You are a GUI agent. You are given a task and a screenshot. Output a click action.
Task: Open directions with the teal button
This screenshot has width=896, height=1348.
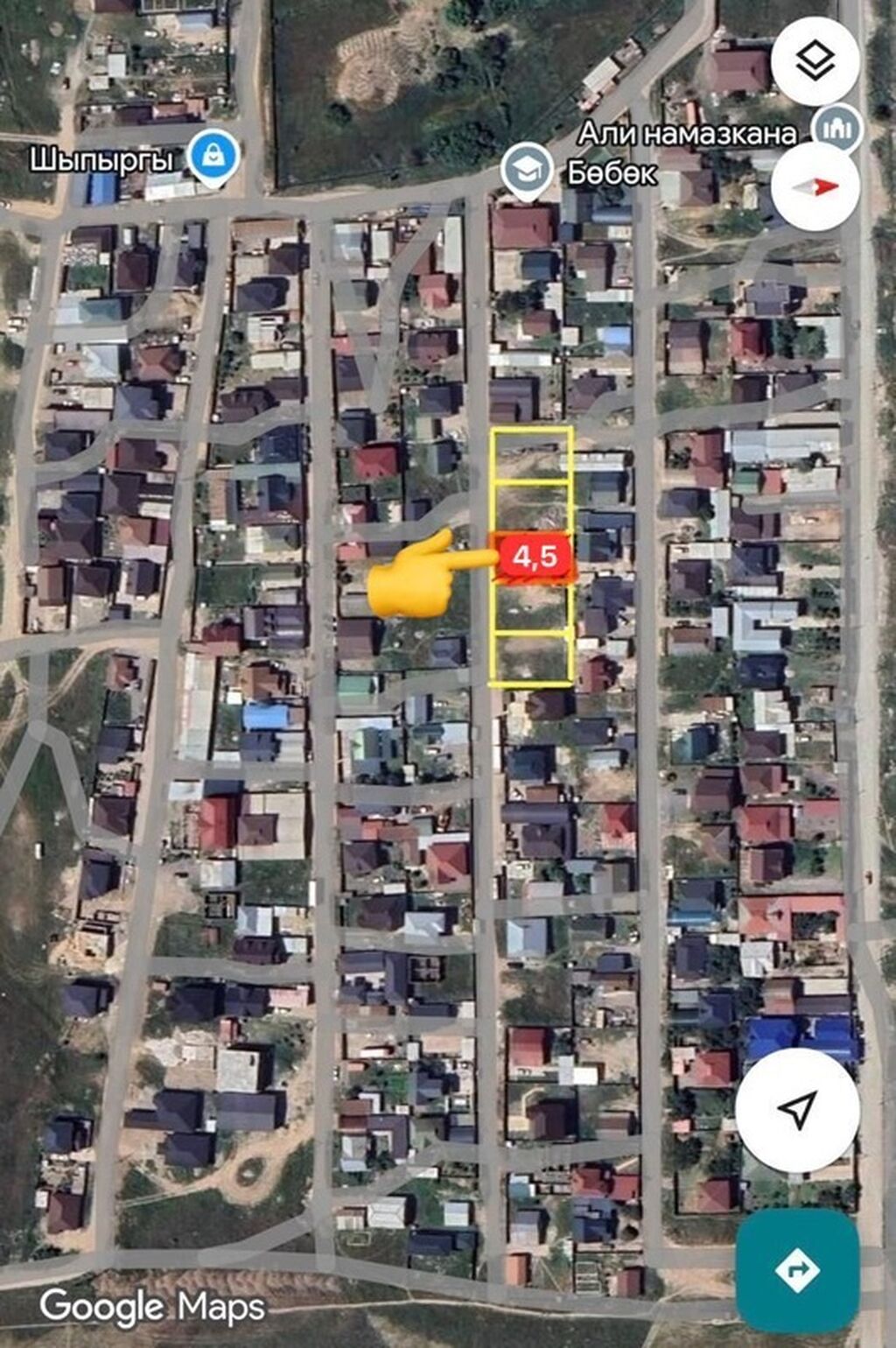(796, 1270)
